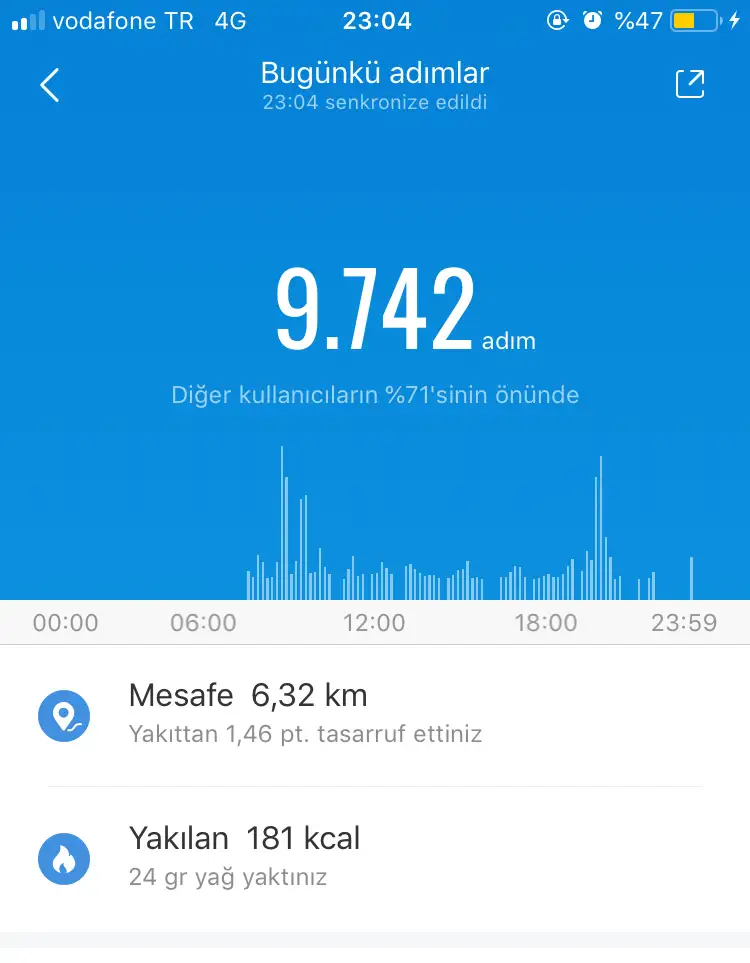
Task: Share today's step summary
Action: [690, 85]
